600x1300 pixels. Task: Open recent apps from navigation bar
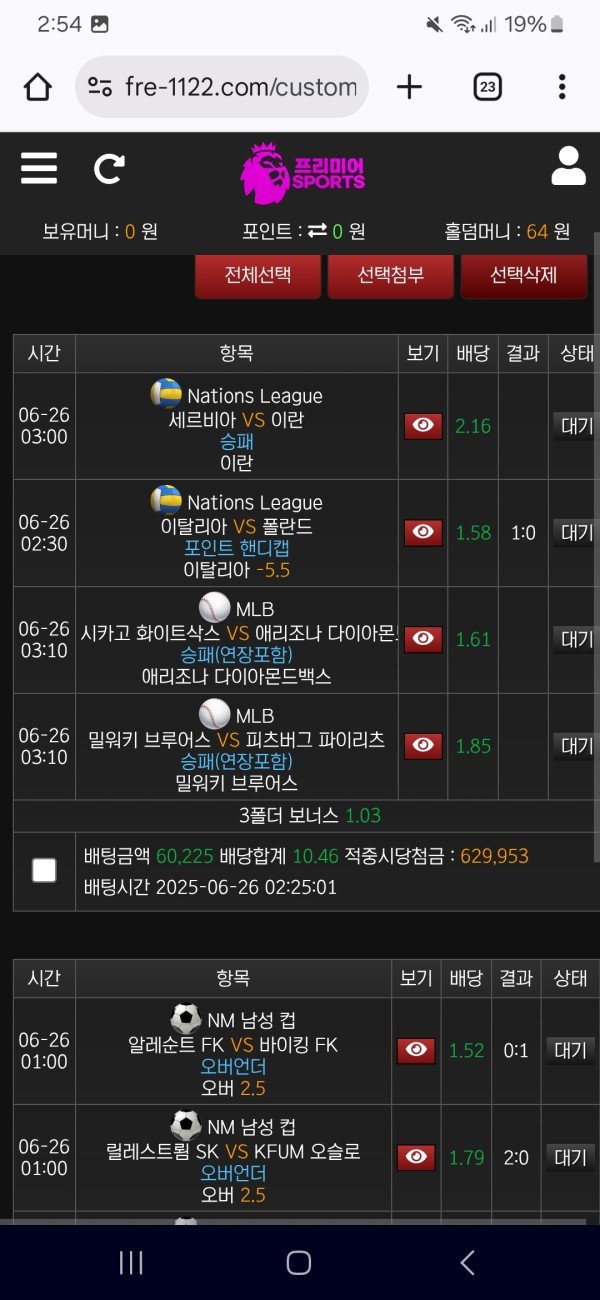tap(131, 1262)
